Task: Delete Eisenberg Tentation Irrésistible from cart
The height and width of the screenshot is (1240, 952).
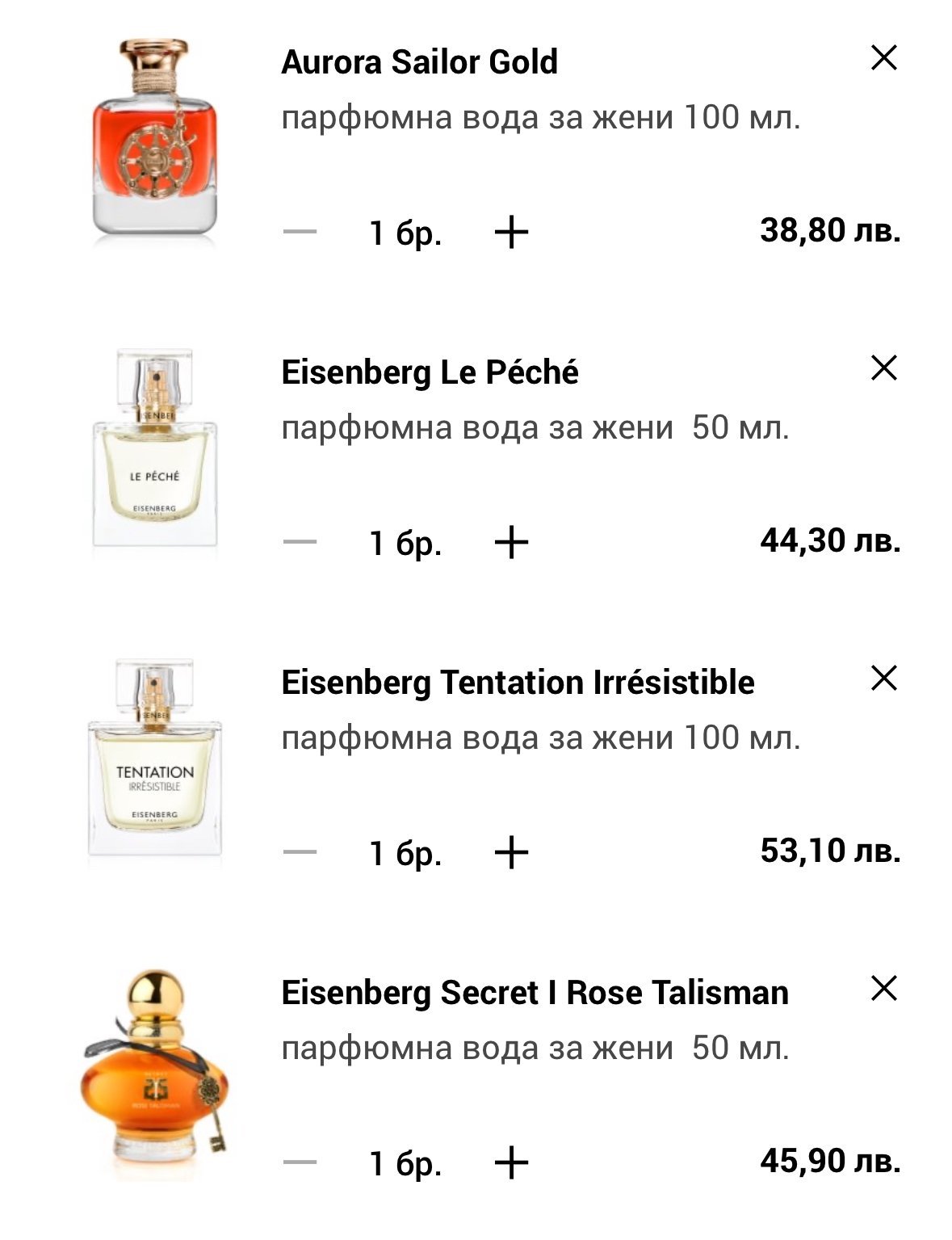Action: (884, 679)
